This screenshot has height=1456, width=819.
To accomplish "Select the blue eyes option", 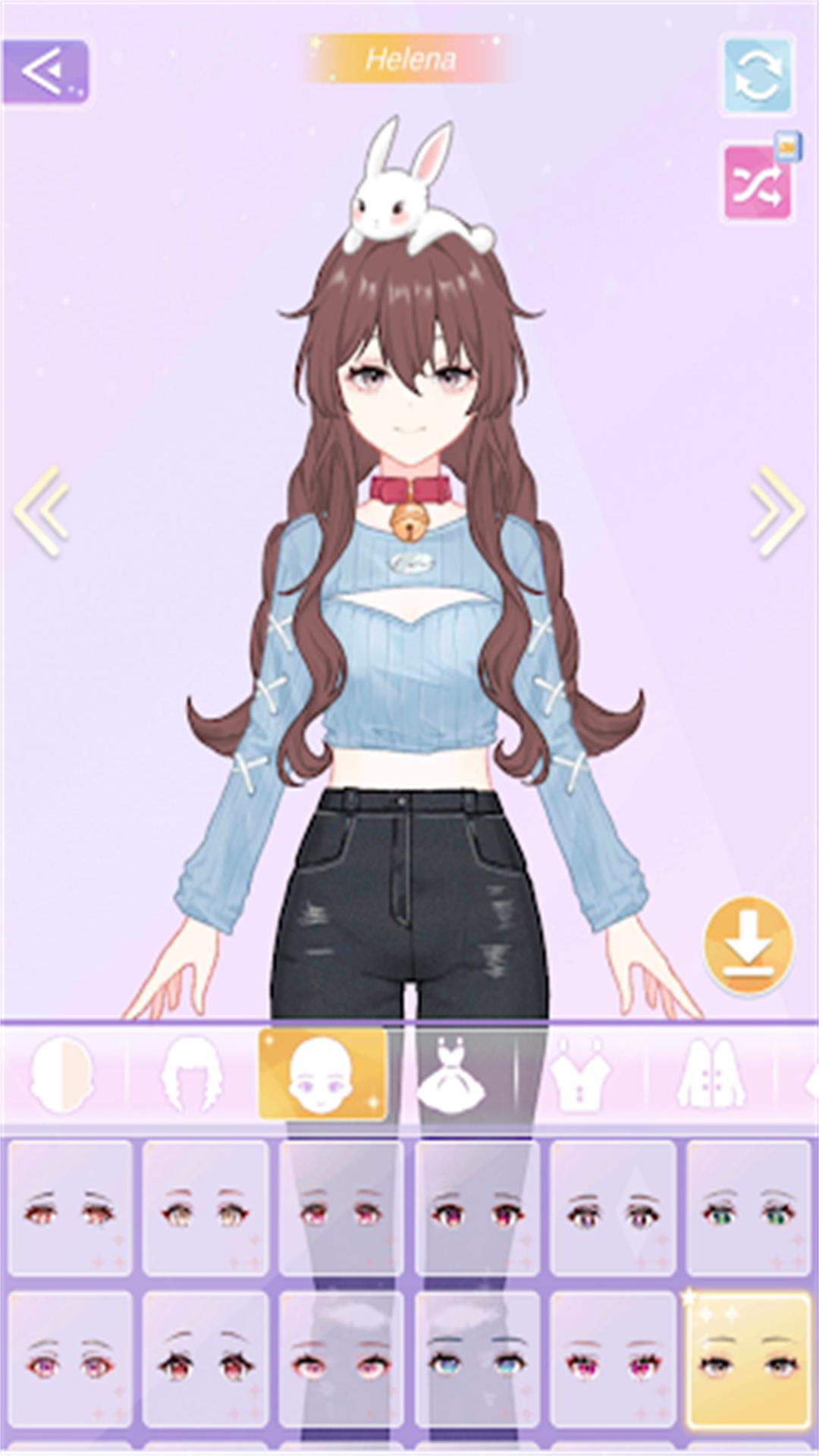I will click(477, 1360).
